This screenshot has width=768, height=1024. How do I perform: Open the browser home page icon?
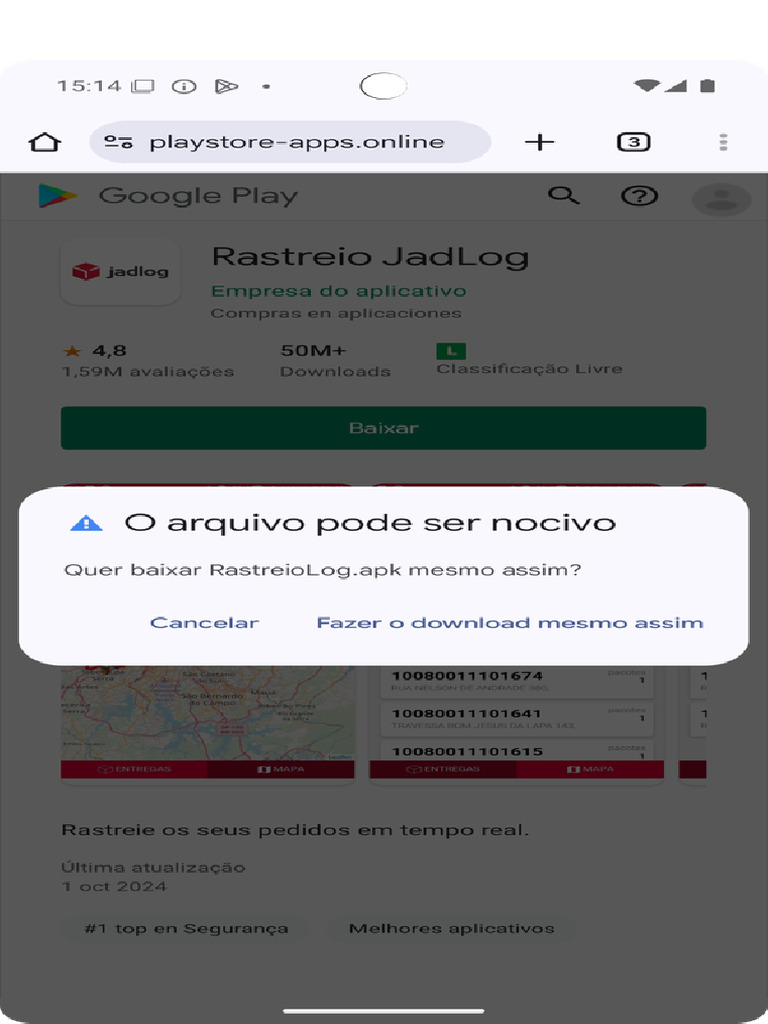click(44, 142)
